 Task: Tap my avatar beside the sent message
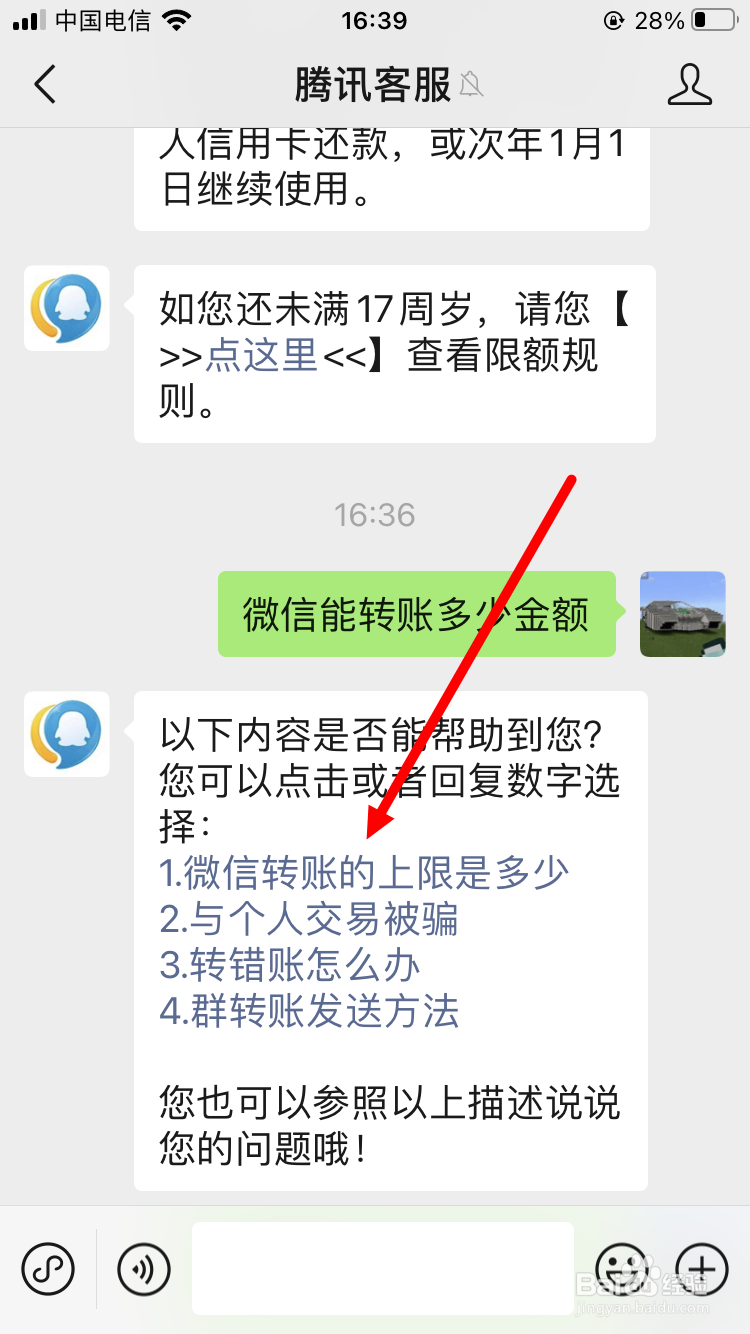click(682, 614)
